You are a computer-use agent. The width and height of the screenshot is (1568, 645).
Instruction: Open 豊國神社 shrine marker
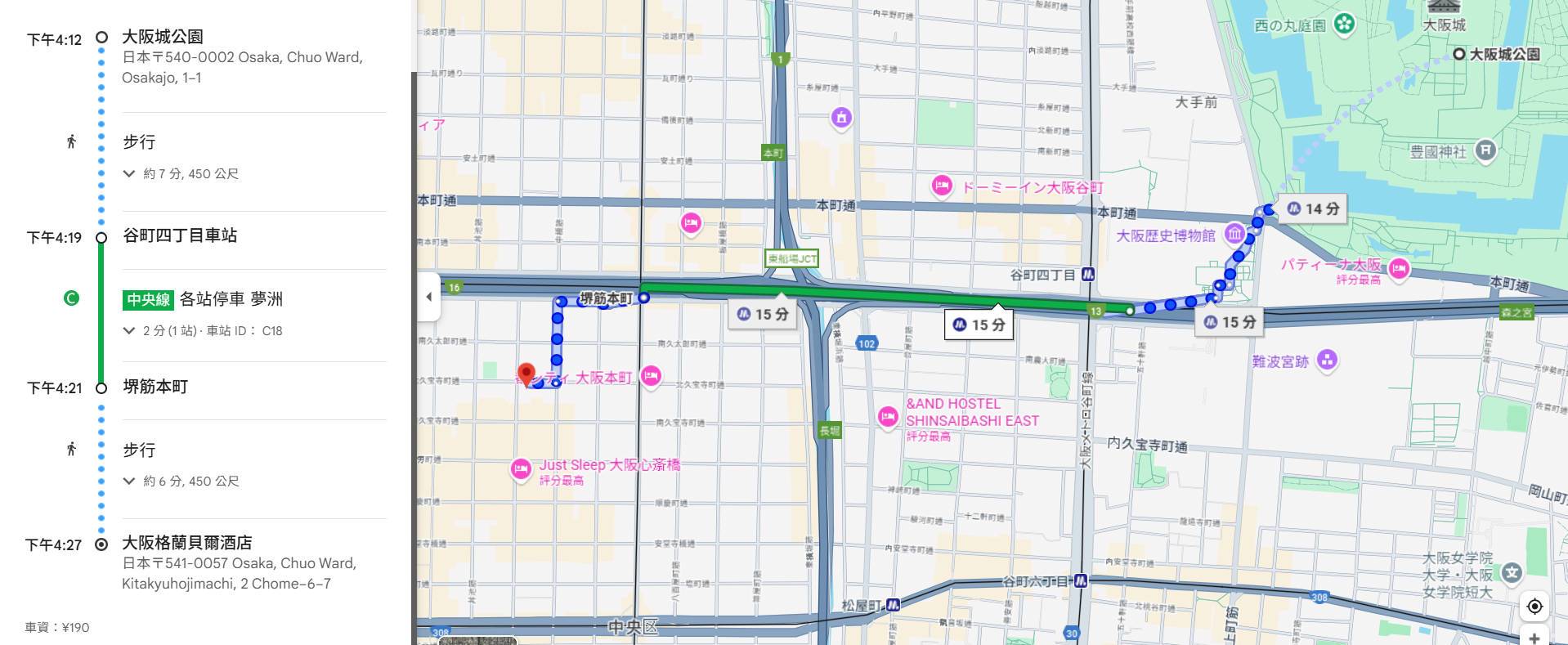tap(1485, 150)
